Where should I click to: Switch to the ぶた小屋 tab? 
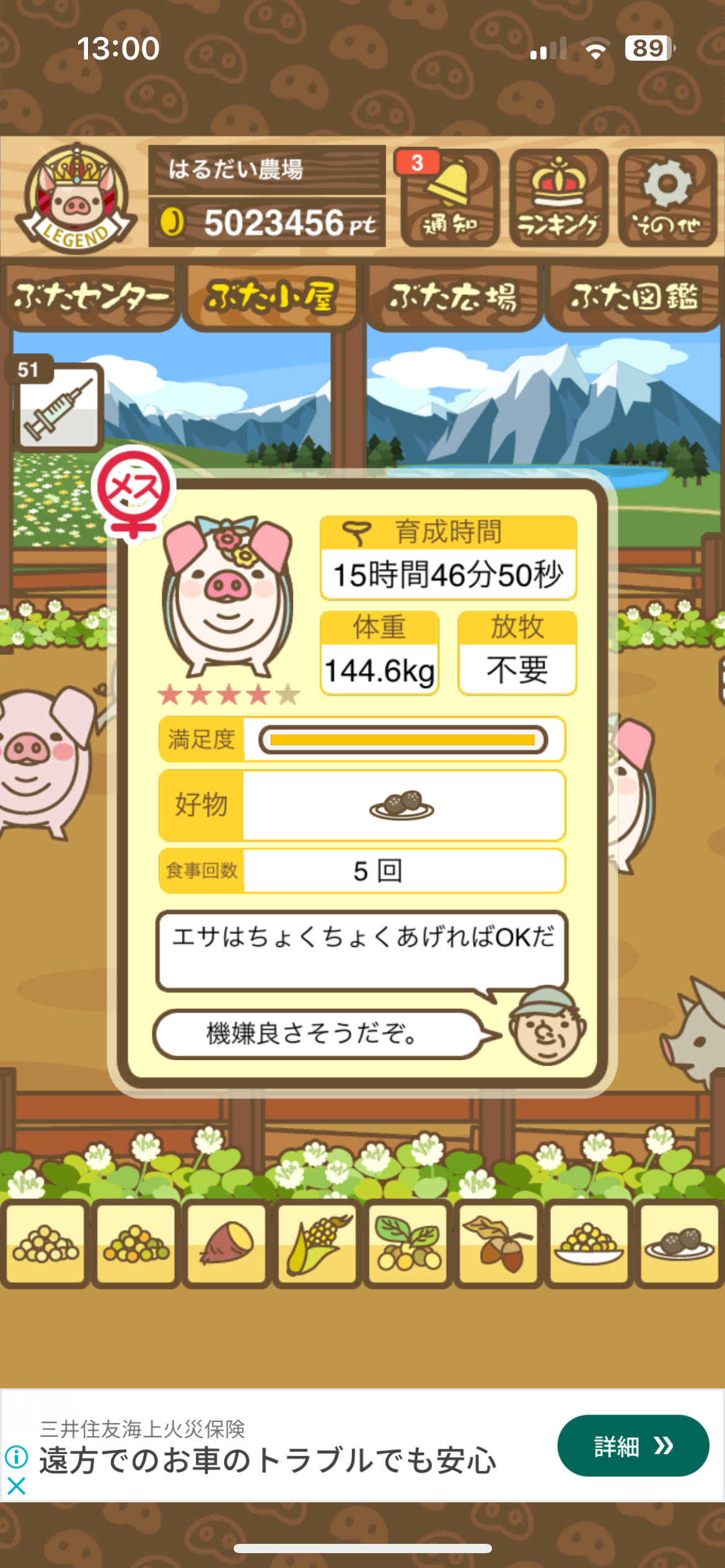(x=271, y=297)
